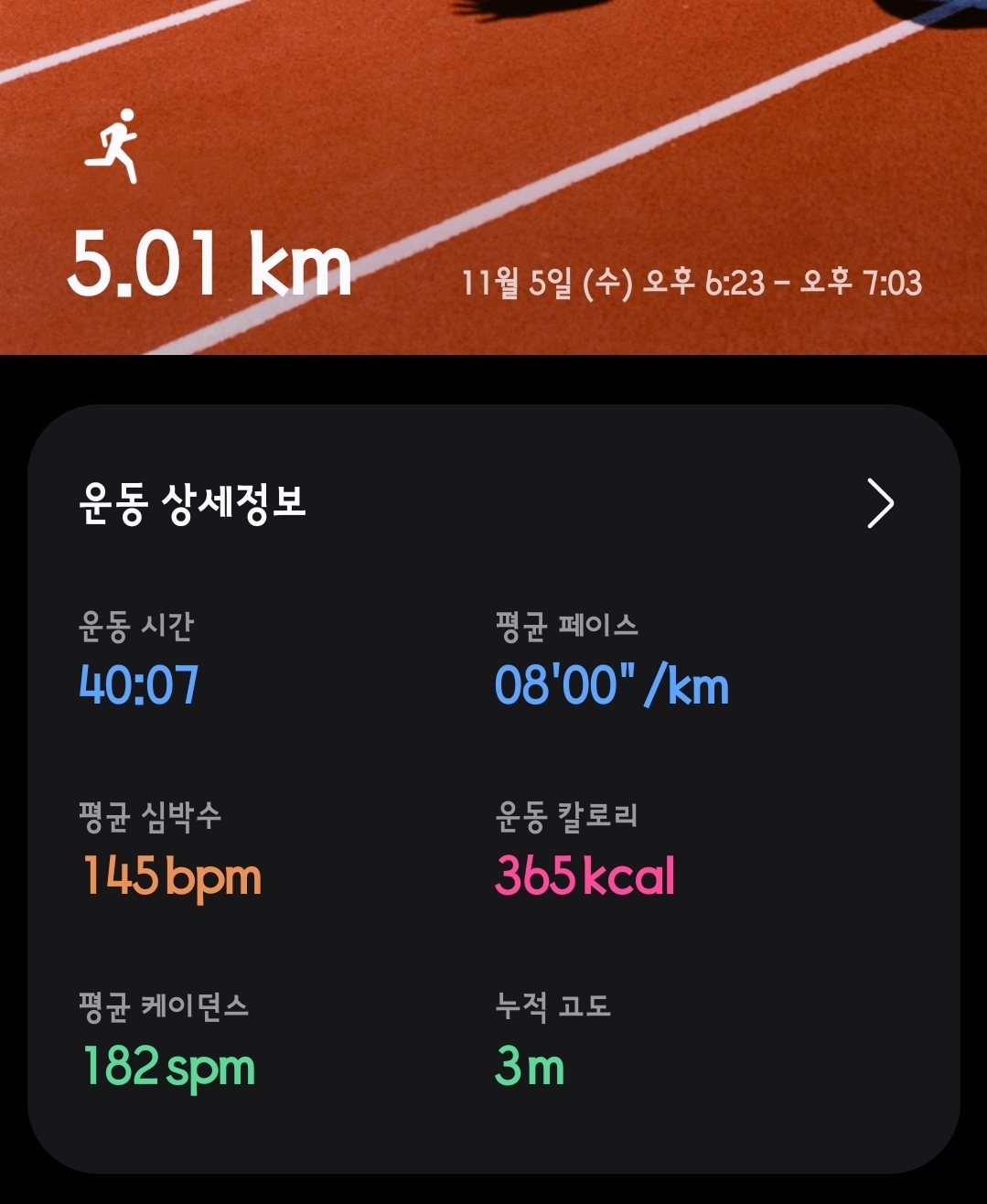Image resolution: width=987 pixels, height=1204 pixels.
Task: Select the 운동 상세정보 header
Action: coord(195,502)
